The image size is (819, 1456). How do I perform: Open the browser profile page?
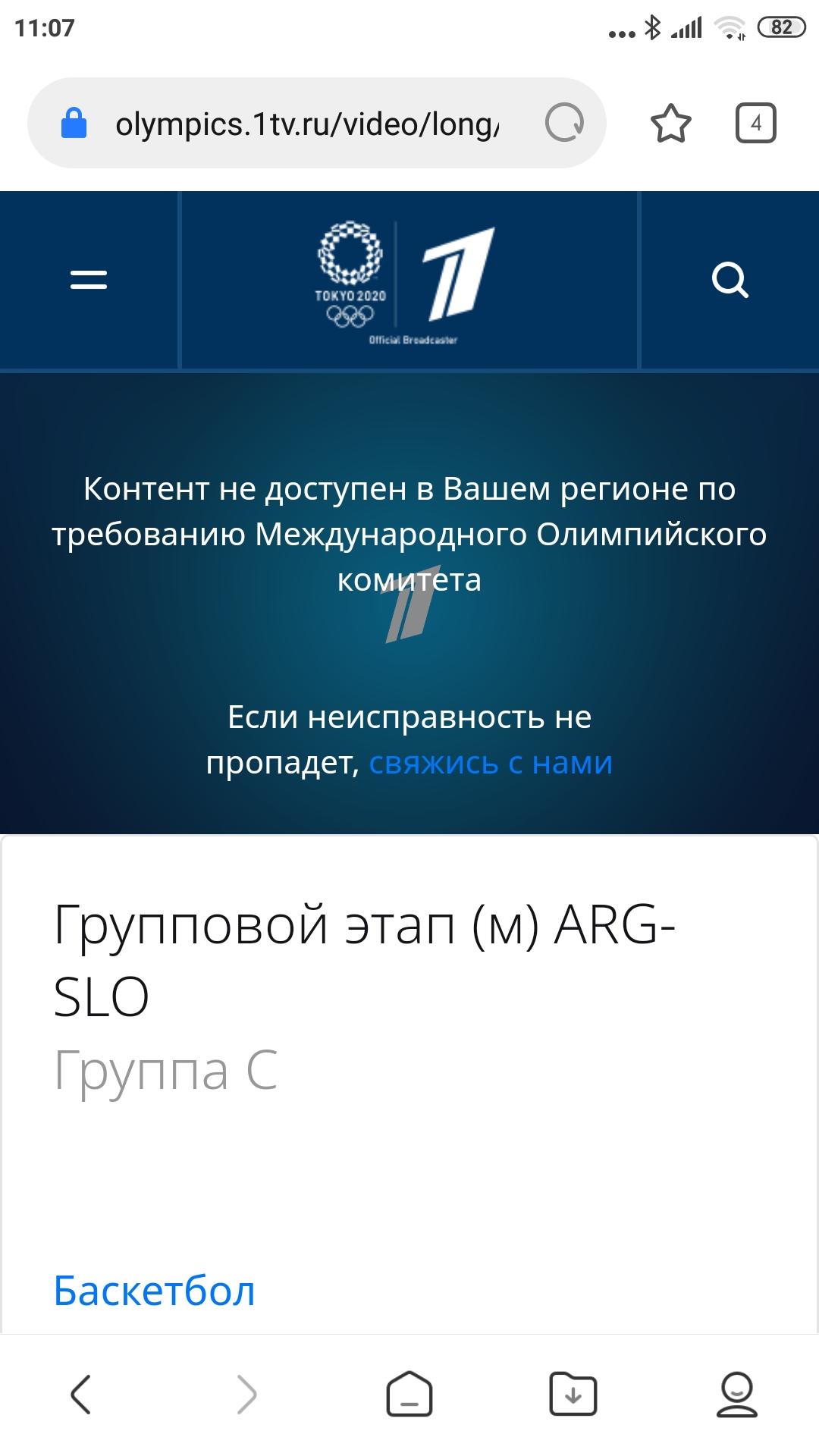click(x=736, y=1394)
